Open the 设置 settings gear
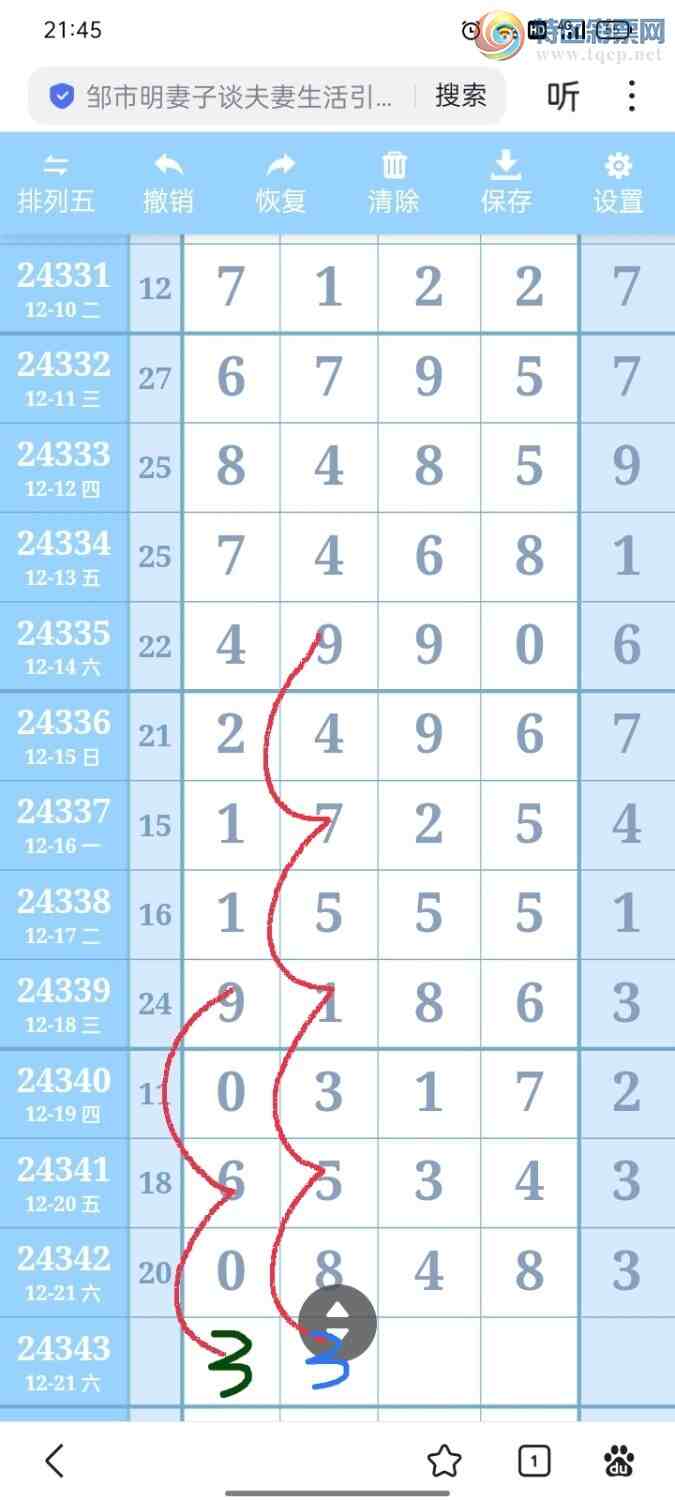This screenshot has height=1500, width=675. click(618, 183)
